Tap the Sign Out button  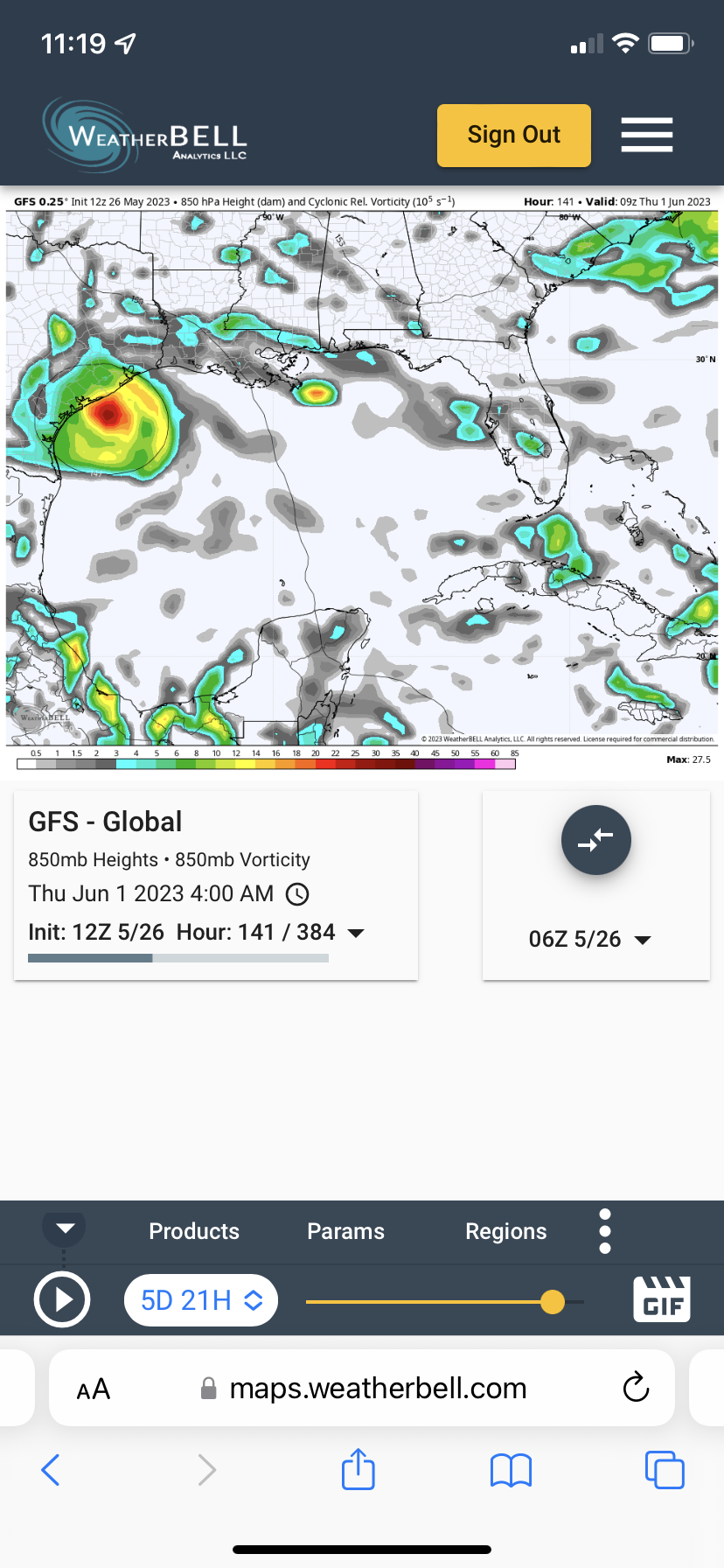tap(513, 136)
